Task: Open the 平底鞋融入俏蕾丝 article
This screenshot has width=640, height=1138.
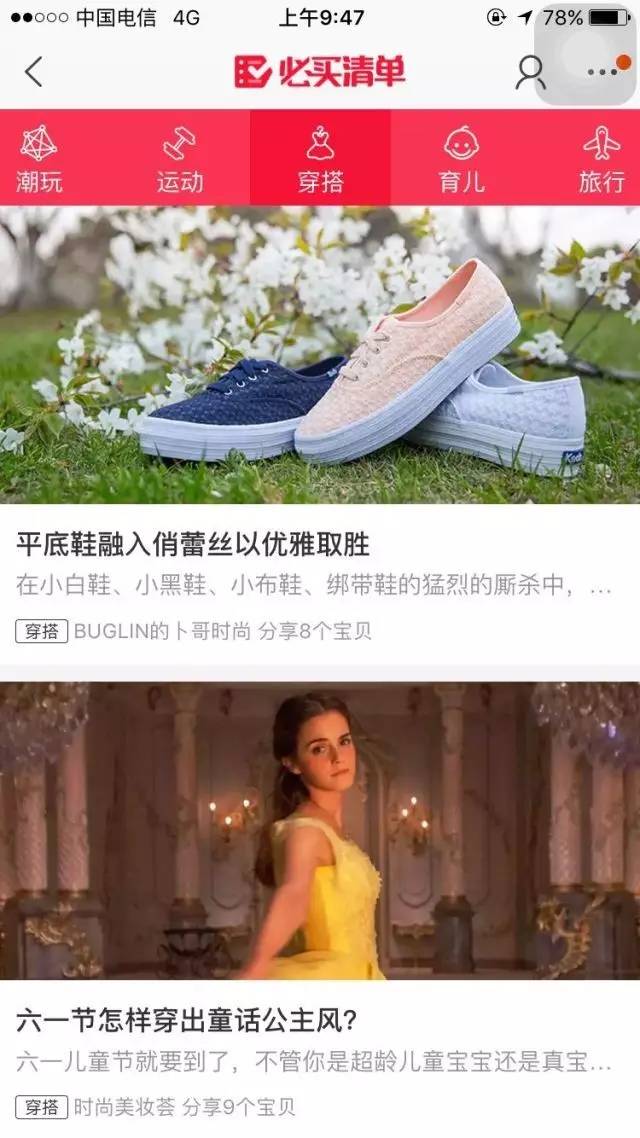Action: [320, 435]
